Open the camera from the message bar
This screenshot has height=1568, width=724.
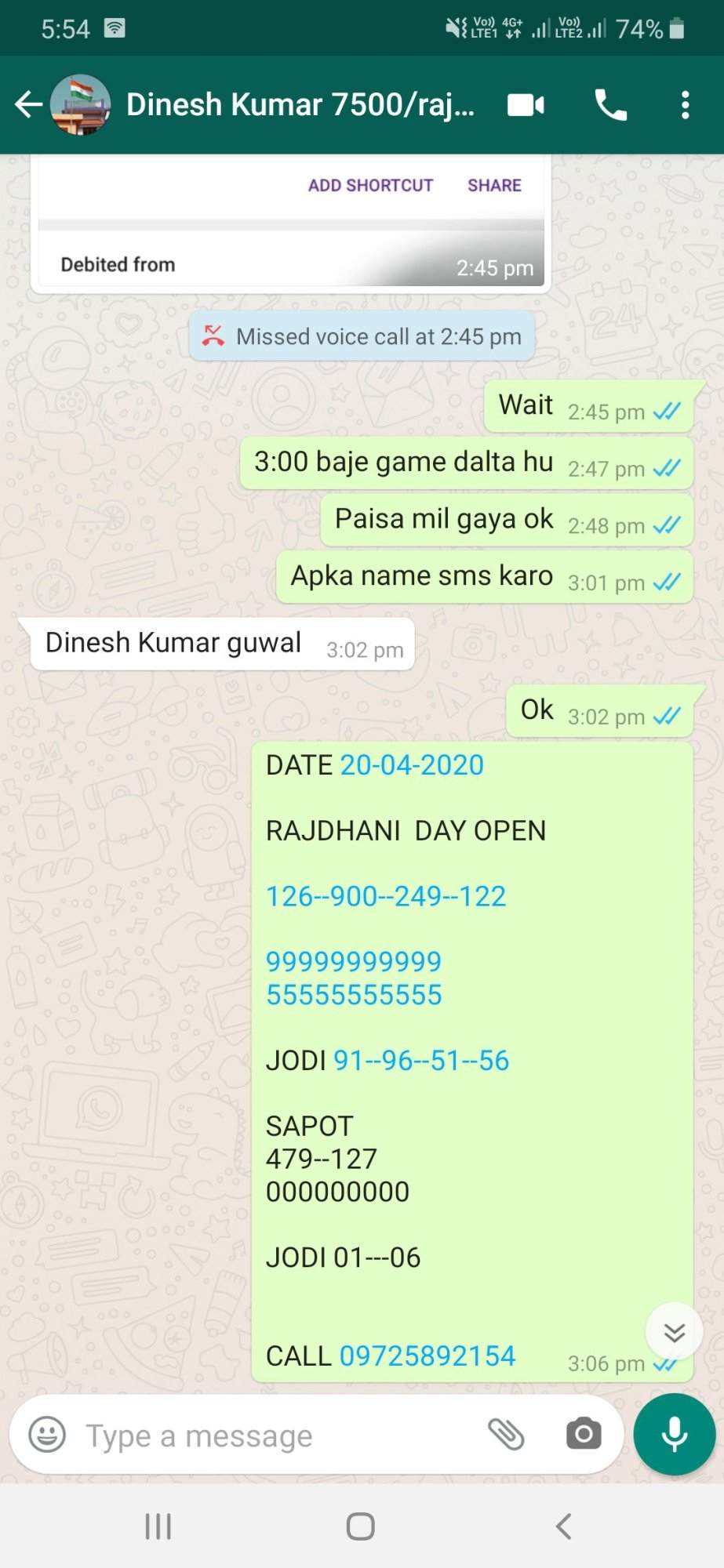click(584, 1435)
